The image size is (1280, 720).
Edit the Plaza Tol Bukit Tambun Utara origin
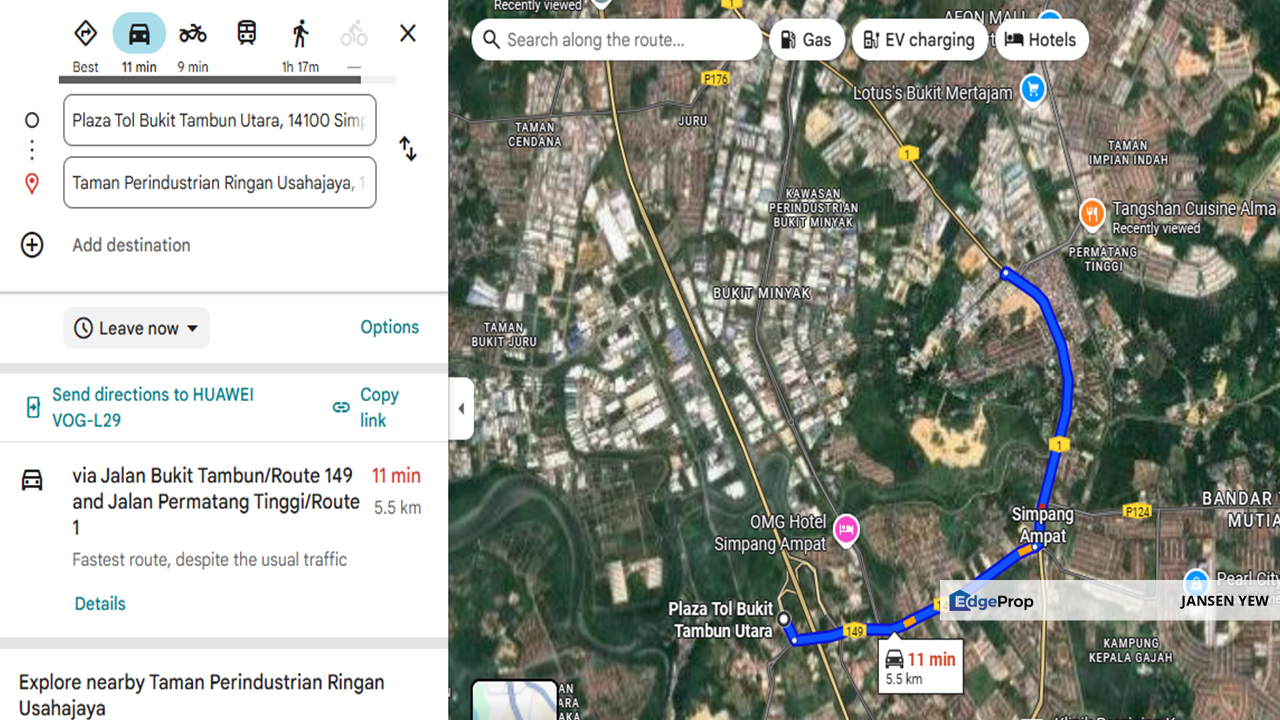pos(219,120)
